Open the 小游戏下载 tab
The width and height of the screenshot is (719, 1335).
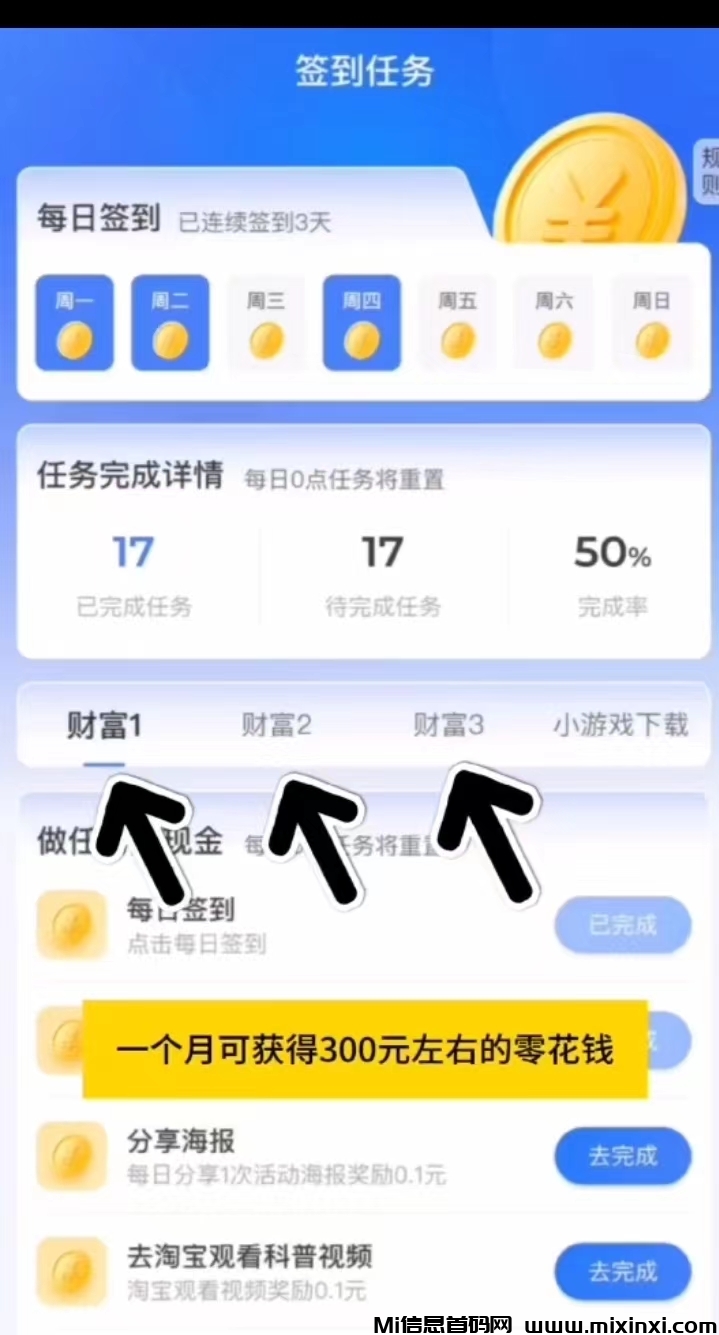tap(620, 725)
